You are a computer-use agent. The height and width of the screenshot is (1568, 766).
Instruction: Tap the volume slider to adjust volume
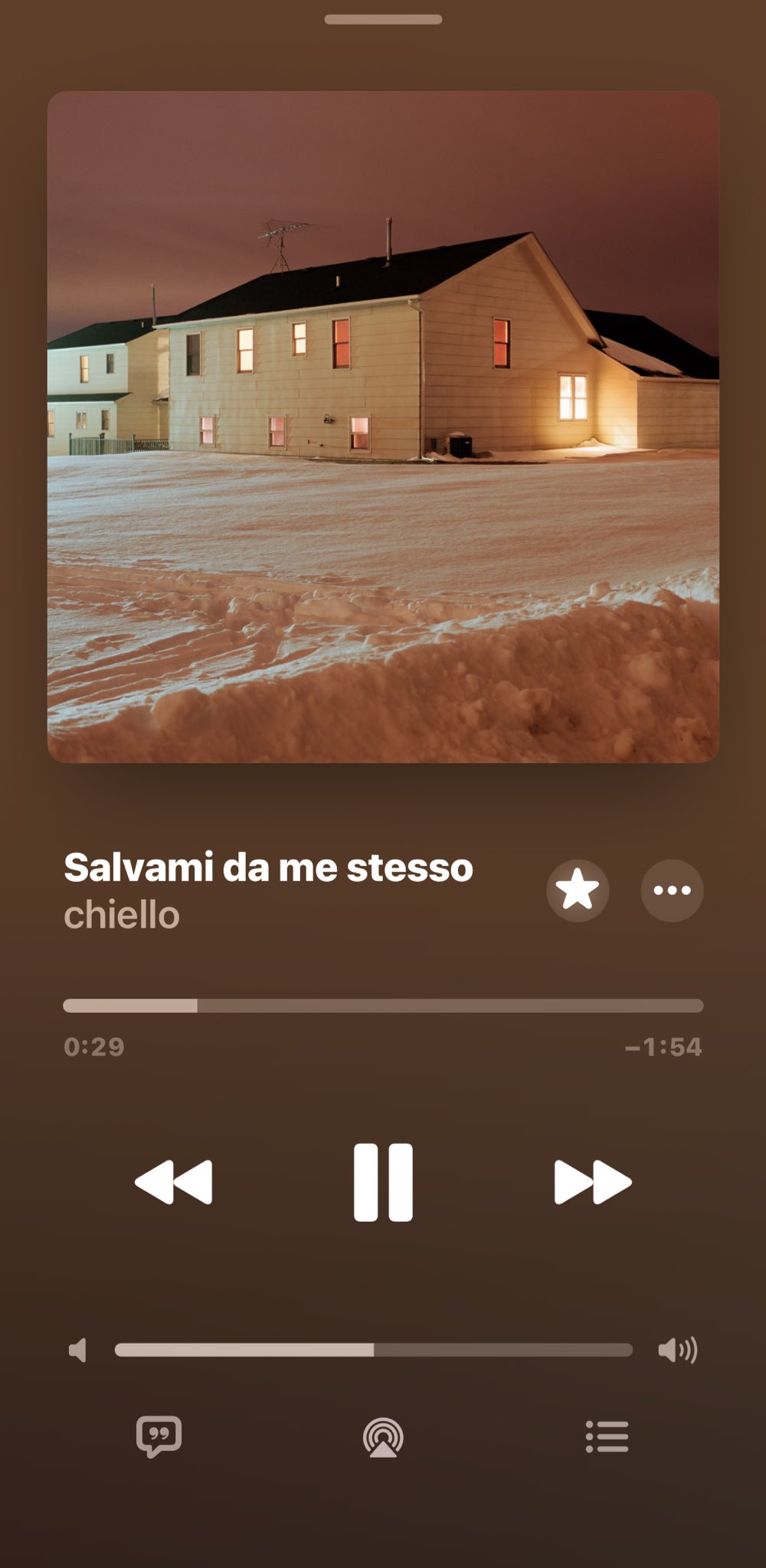click(x=374, y=1350)
